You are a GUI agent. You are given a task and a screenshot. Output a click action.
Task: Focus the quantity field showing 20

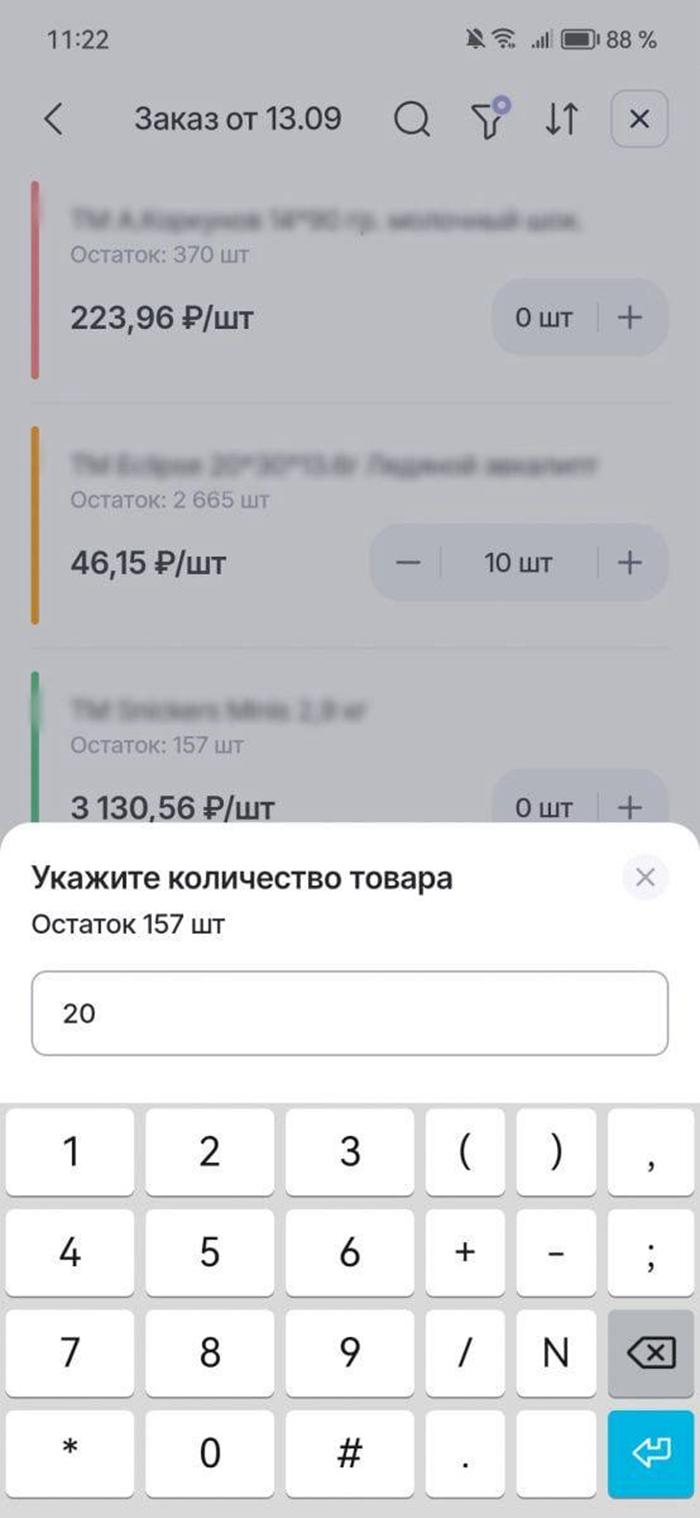(x=349, y=1013)
